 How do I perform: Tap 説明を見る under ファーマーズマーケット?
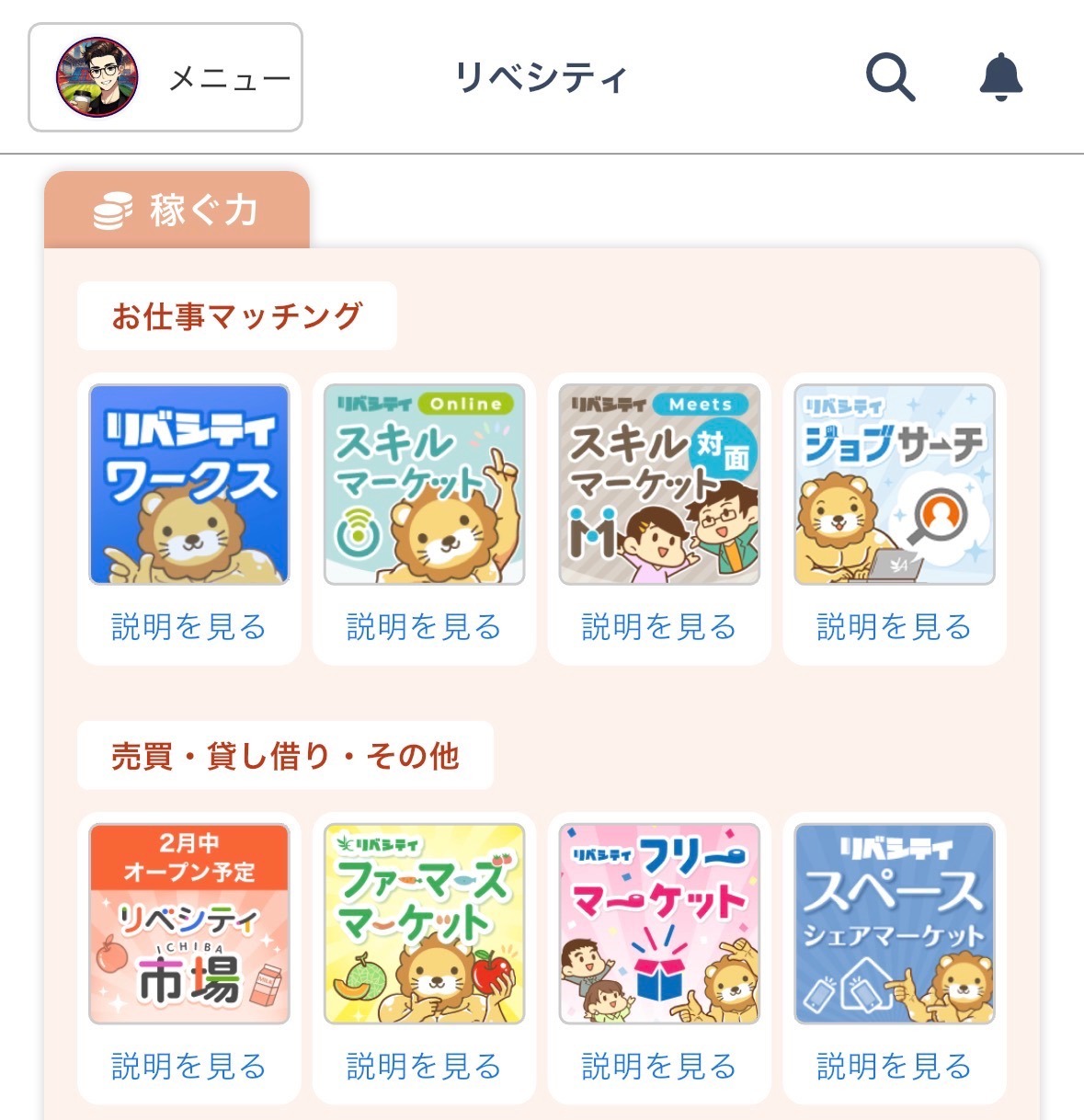tap(424, 1067)
